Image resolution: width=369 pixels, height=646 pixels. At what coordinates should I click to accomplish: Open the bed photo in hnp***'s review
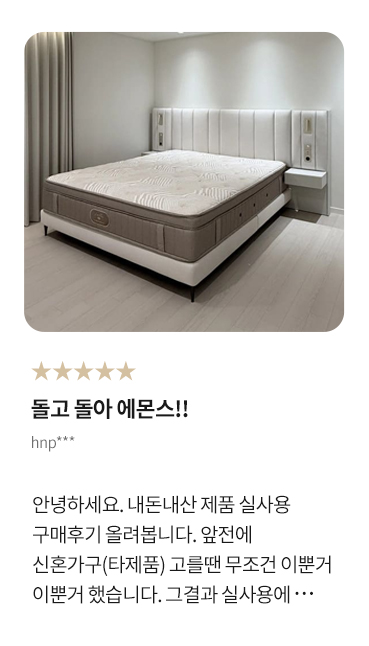[184, 182]
